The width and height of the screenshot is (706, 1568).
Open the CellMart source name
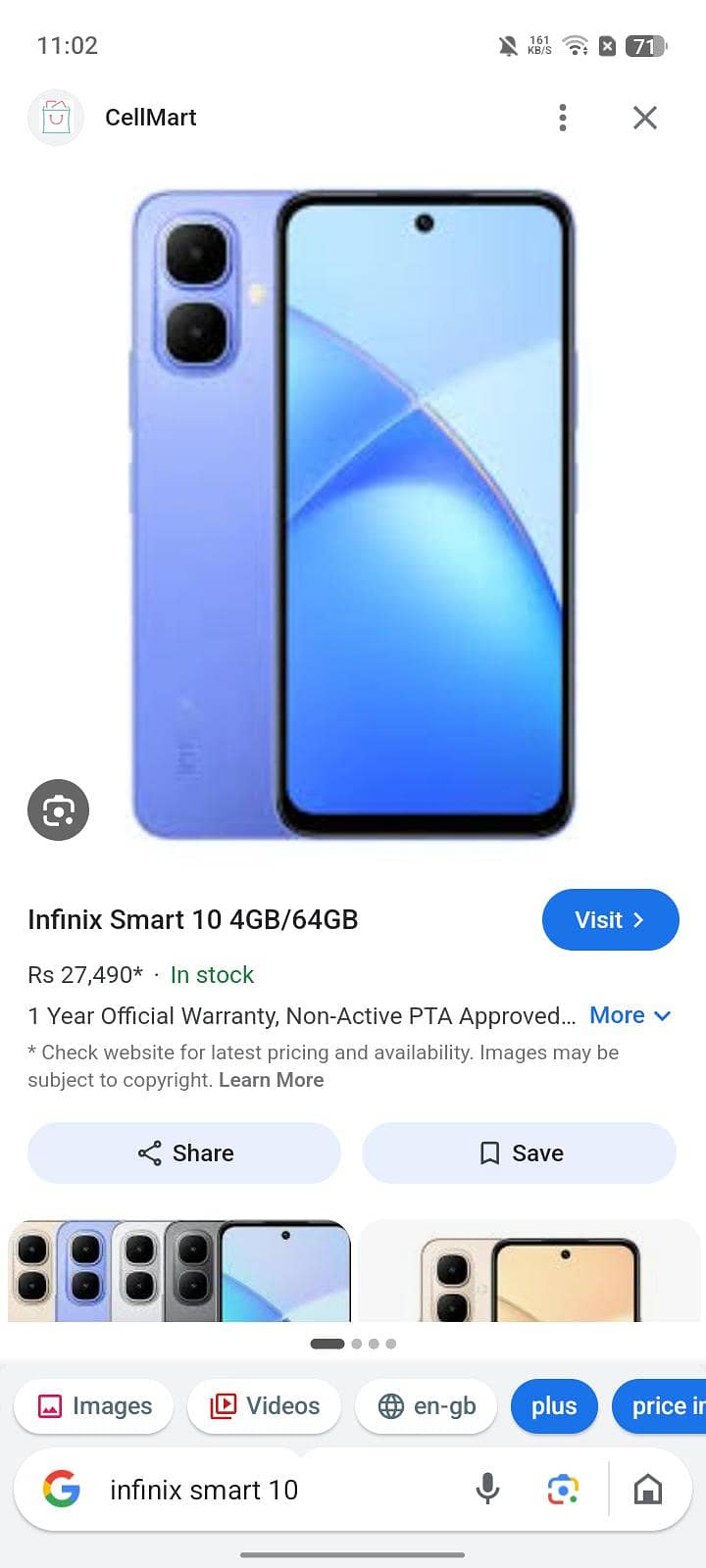point(151,118)
